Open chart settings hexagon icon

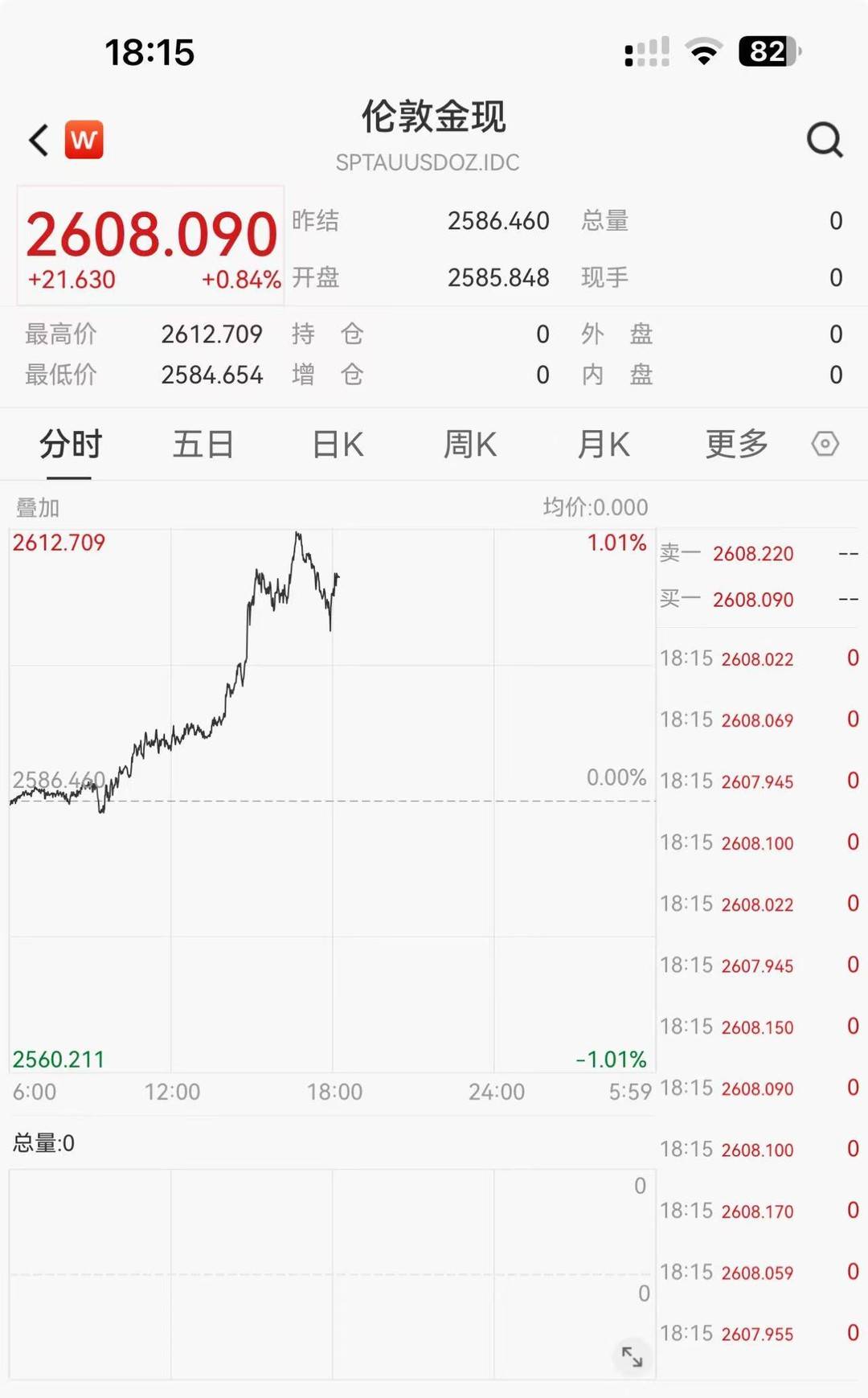(x=825, y=444)
